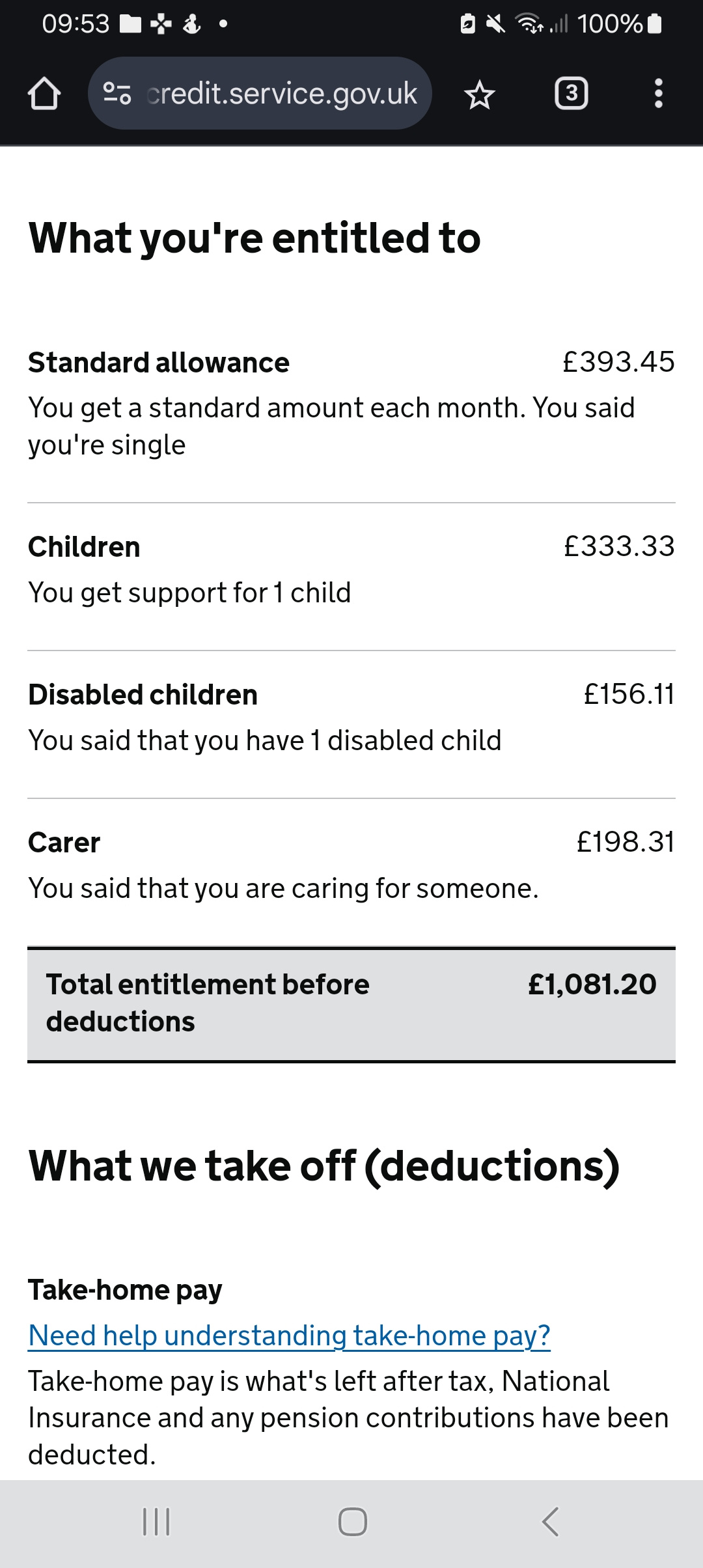Viewport: 703px width, 1568px height.
Task: Go back with the system back button
Action: [x=550, y=1522]
